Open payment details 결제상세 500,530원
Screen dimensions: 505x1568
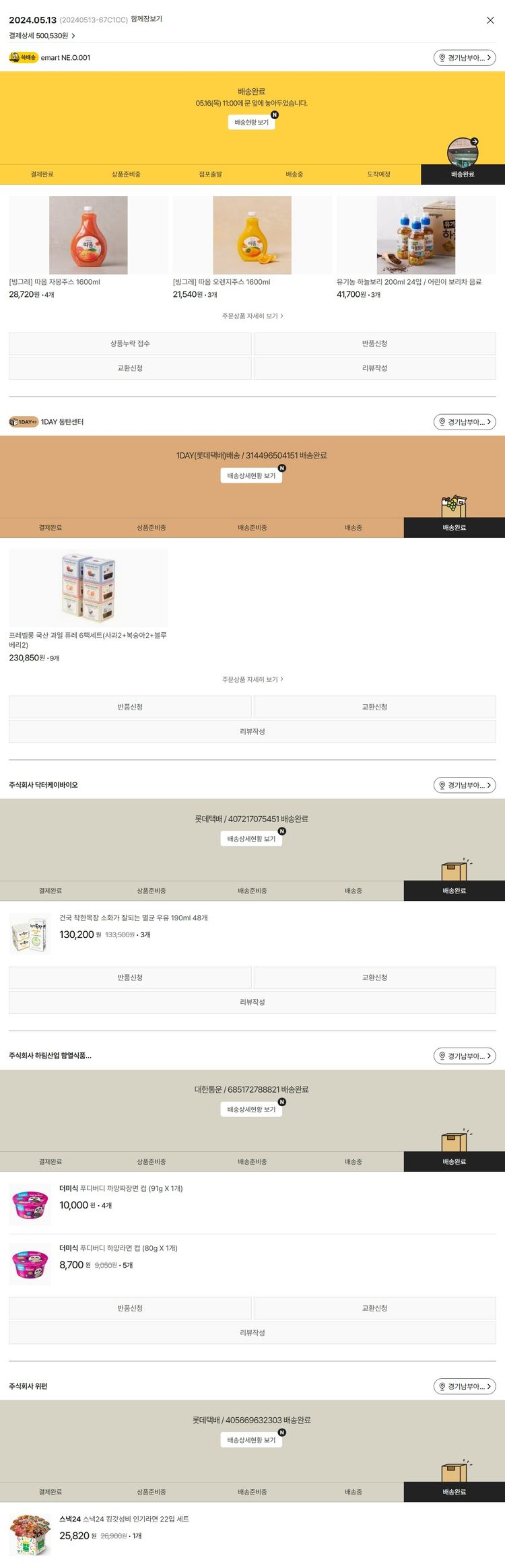(42, 36)
